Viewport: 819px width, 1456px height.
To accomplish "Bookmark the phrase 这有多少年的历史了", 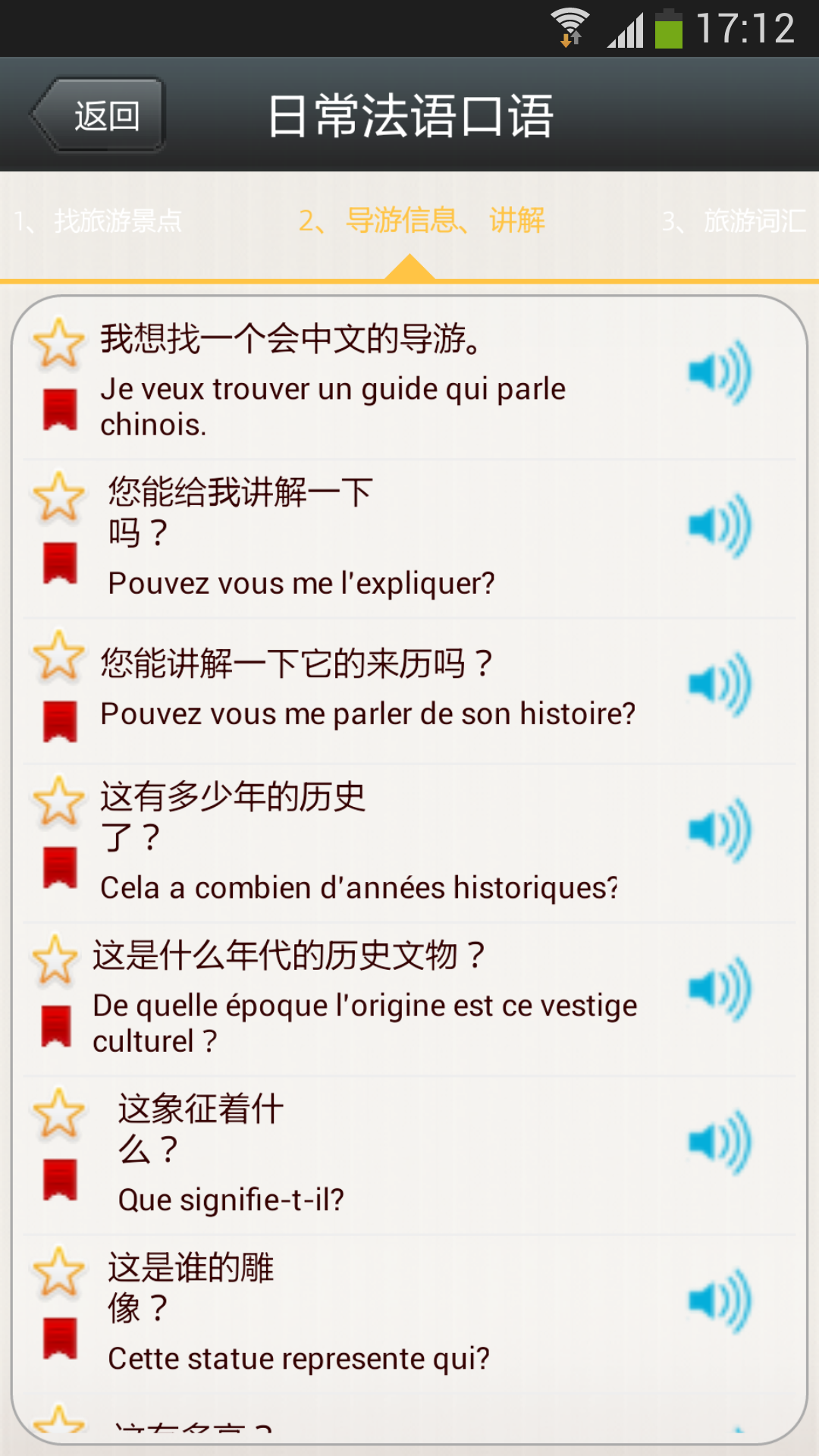I will click(60, 867).
